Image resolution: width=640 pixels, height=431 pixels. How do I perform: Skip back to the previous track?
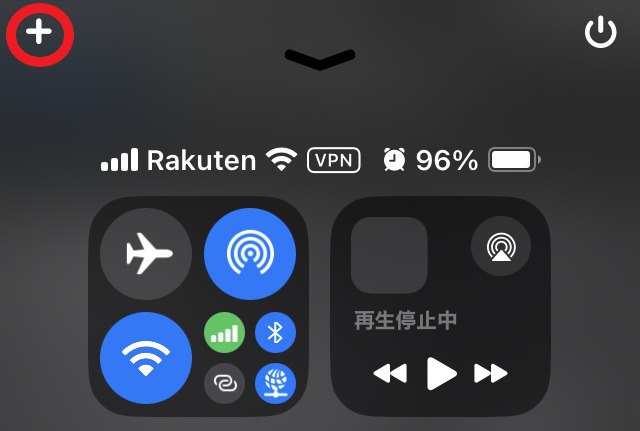click(x=390, y=374)
